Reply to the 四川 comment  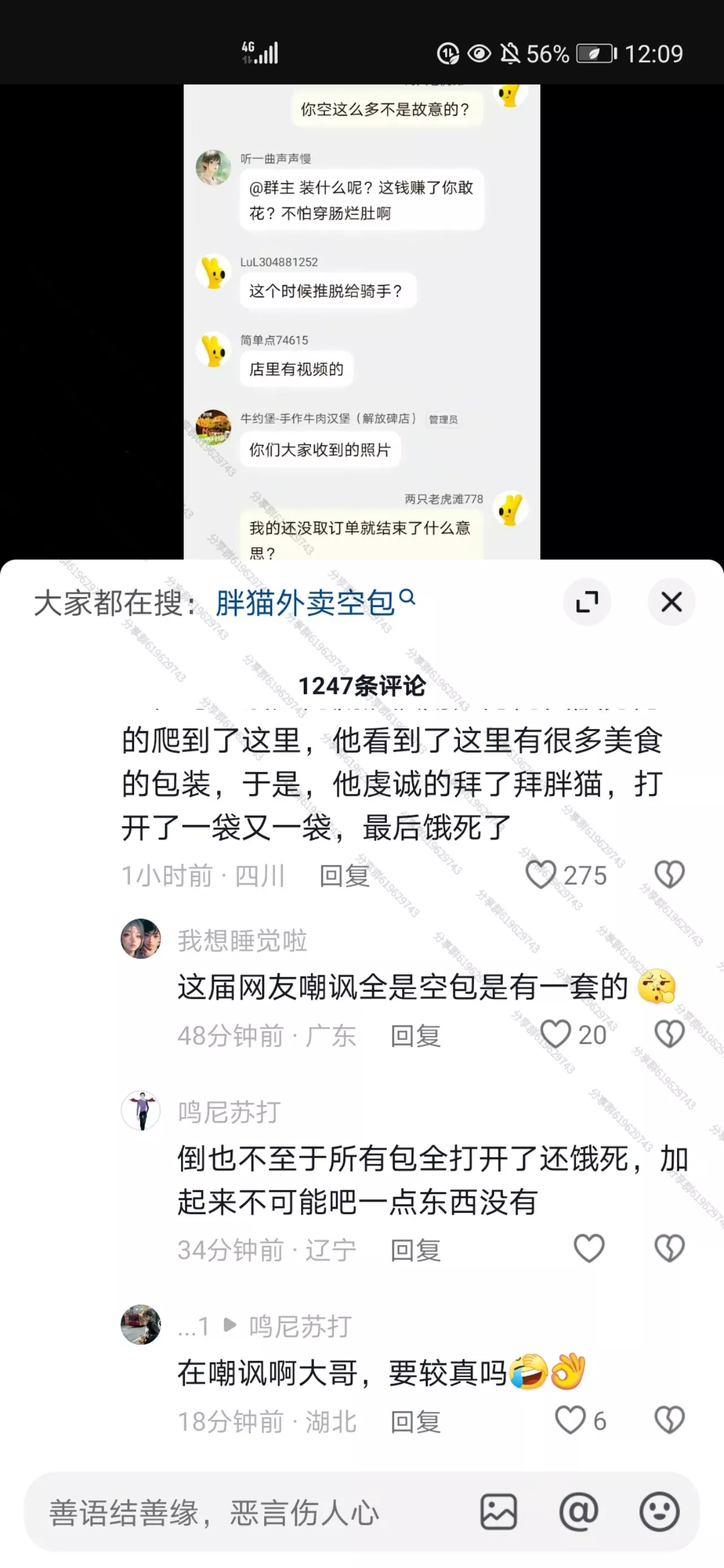[x=345, y=876]
